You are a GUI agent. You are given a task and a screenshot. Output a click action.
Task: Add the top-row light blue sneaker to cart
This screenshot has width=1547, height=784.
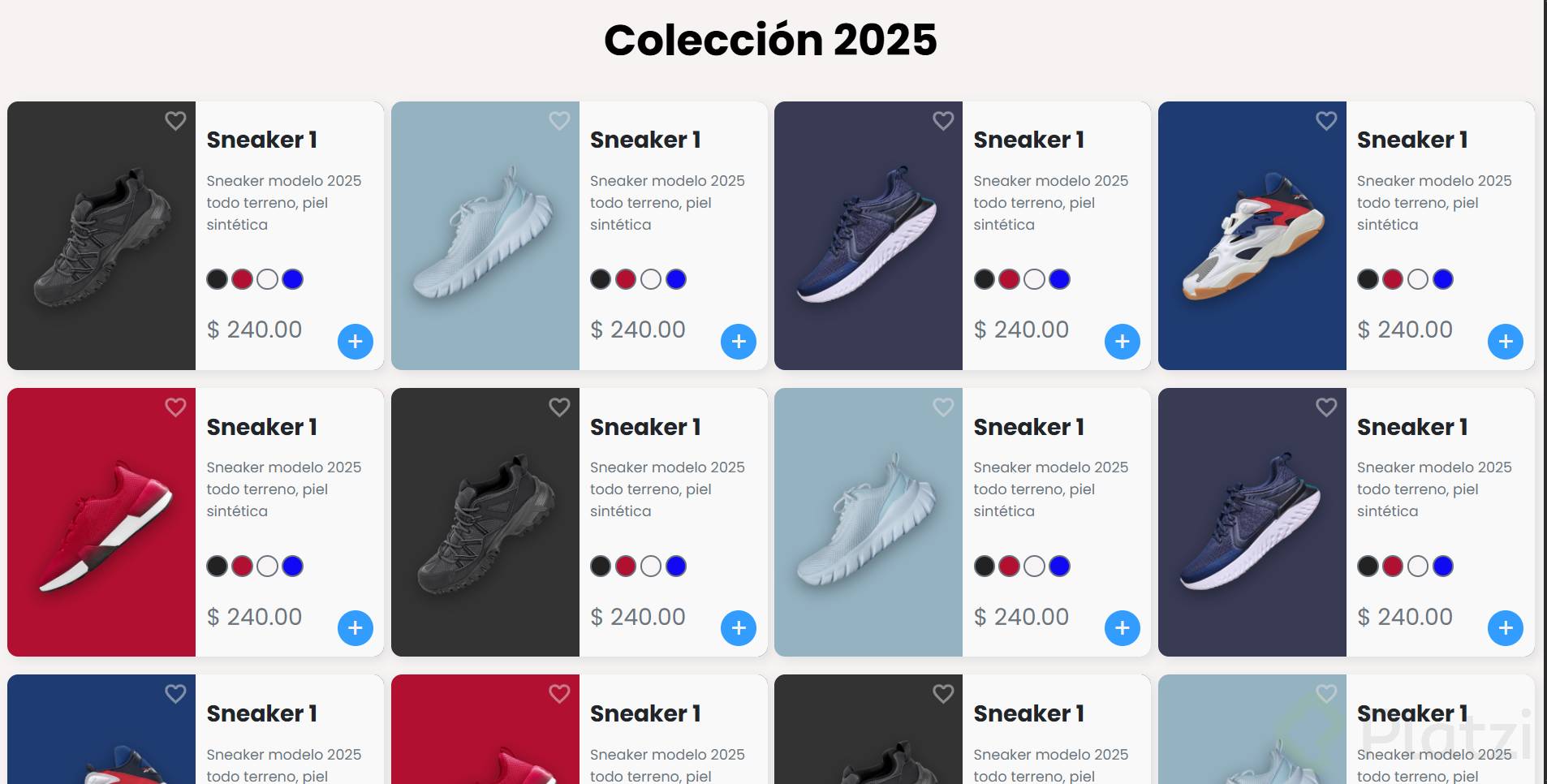[x=738, y=342]
